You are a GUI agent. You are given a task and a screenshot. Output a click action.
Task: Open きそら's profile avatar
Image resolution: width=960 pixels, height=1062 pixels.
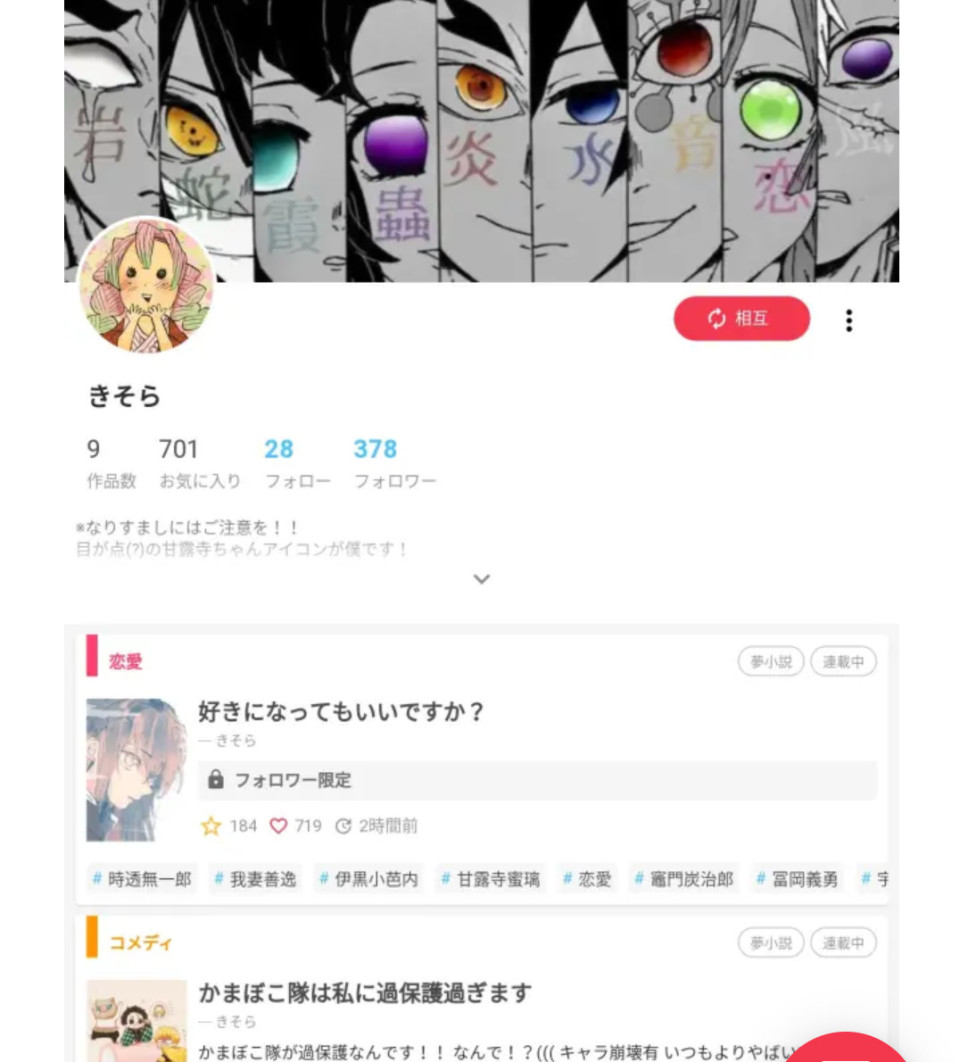(x=146, y=285)
